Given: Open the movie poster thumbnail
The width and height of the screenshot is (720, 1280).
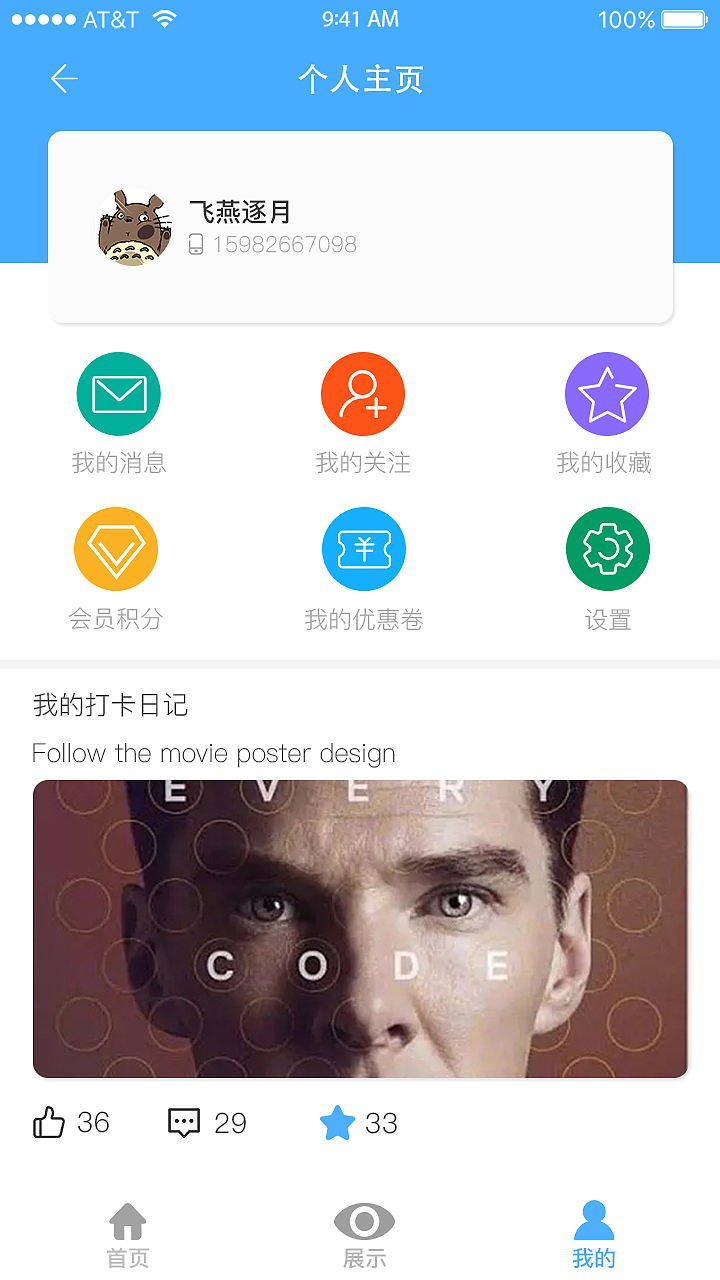Looking at the screenshot, I should pyautogui.click(x=360, y=928).
